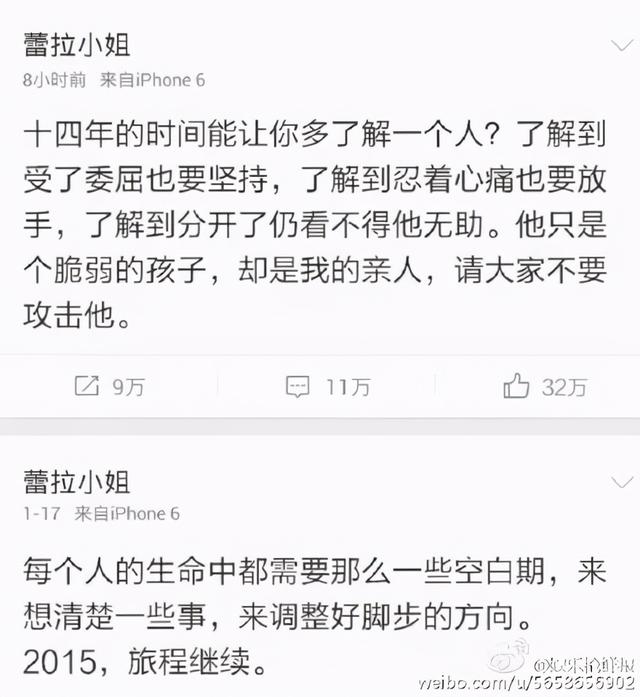Open 蕾拉小姐 profile from the 8小时前 post
Viewport: 640px width, 697px height.
point(77,46)
